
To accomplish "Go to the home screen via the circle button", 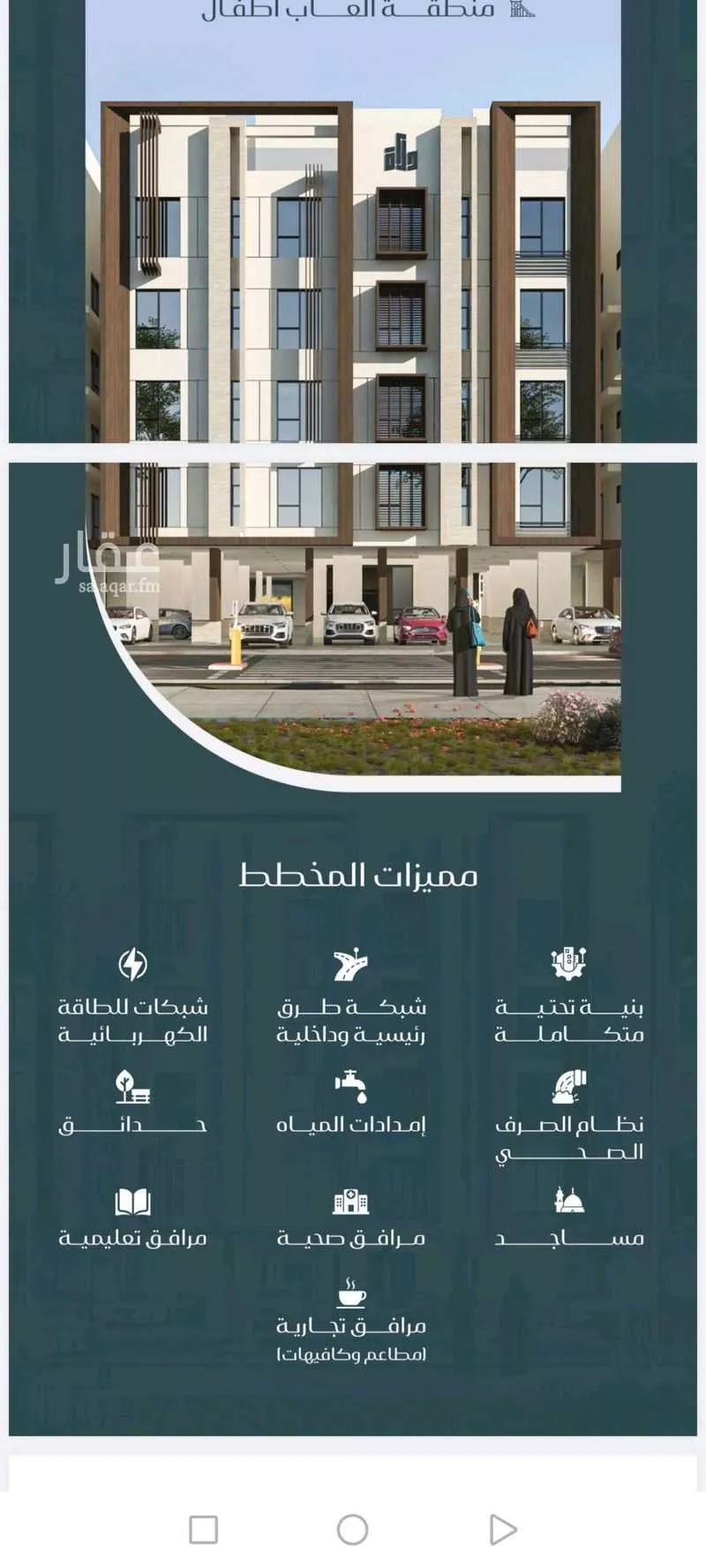I will click(x=352, y=1530).
